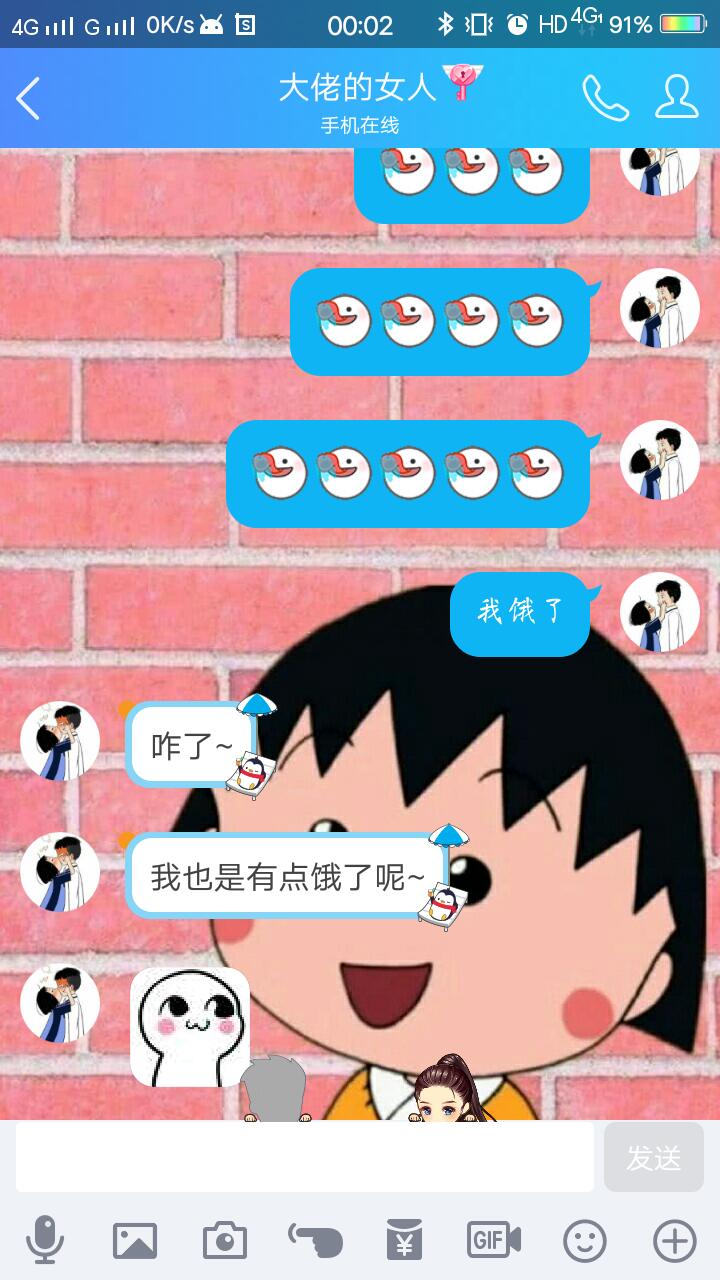Open the white blob sticker message

(190, 1027)
